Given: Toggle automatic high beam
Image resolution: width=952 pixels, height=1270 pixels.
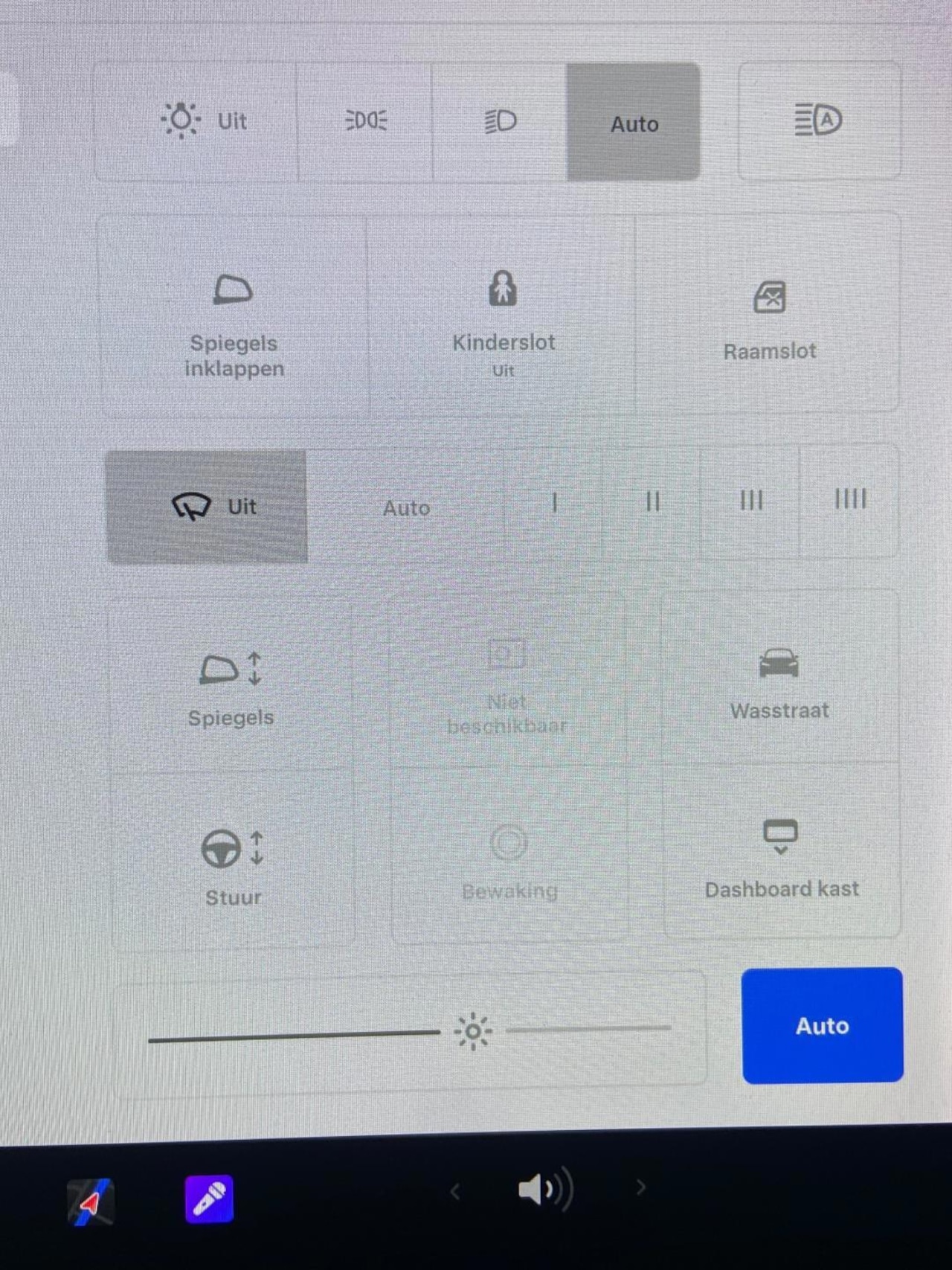Looking at the screenshot, I should pos(818,121).
